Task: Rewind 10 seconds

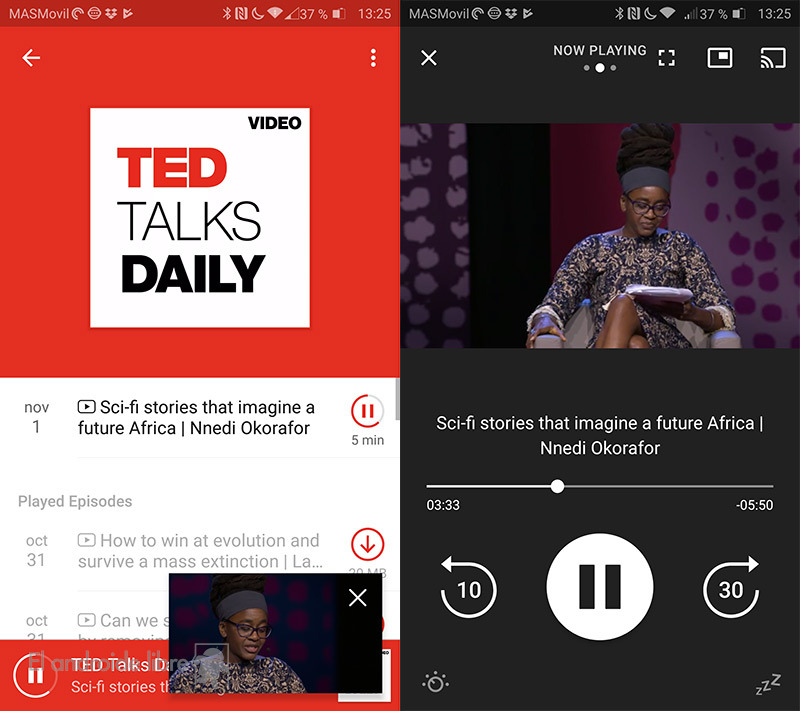Action: point(468,588)
